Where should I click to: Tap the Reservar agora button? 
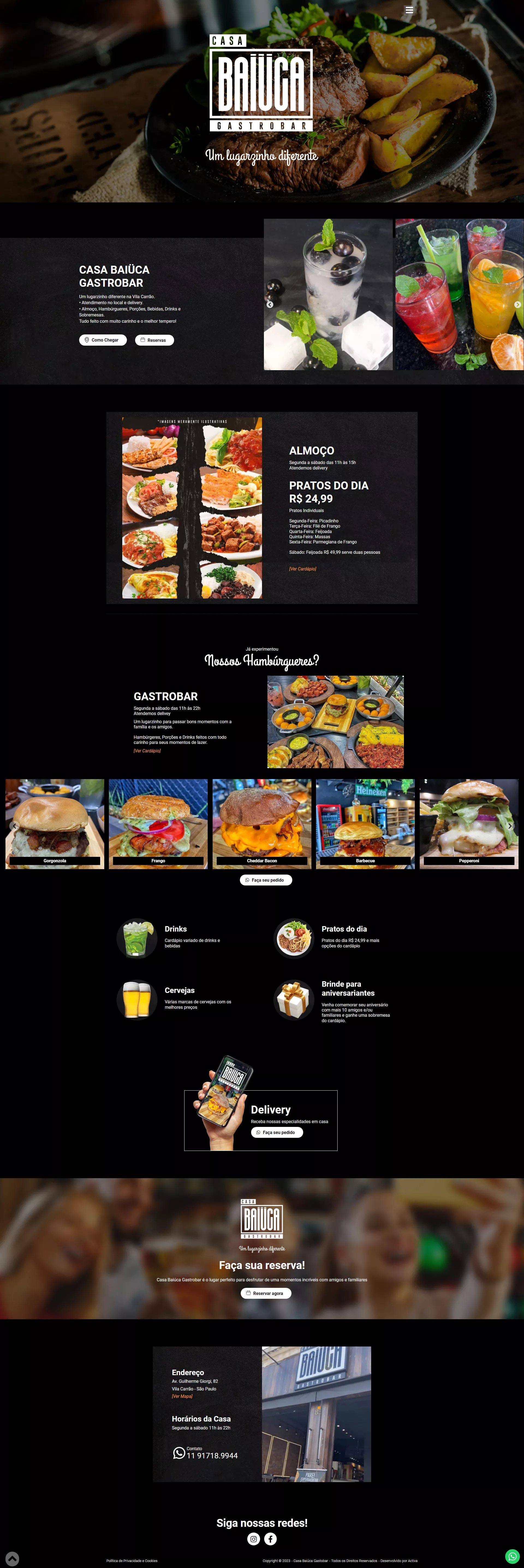pos(266,1293)
